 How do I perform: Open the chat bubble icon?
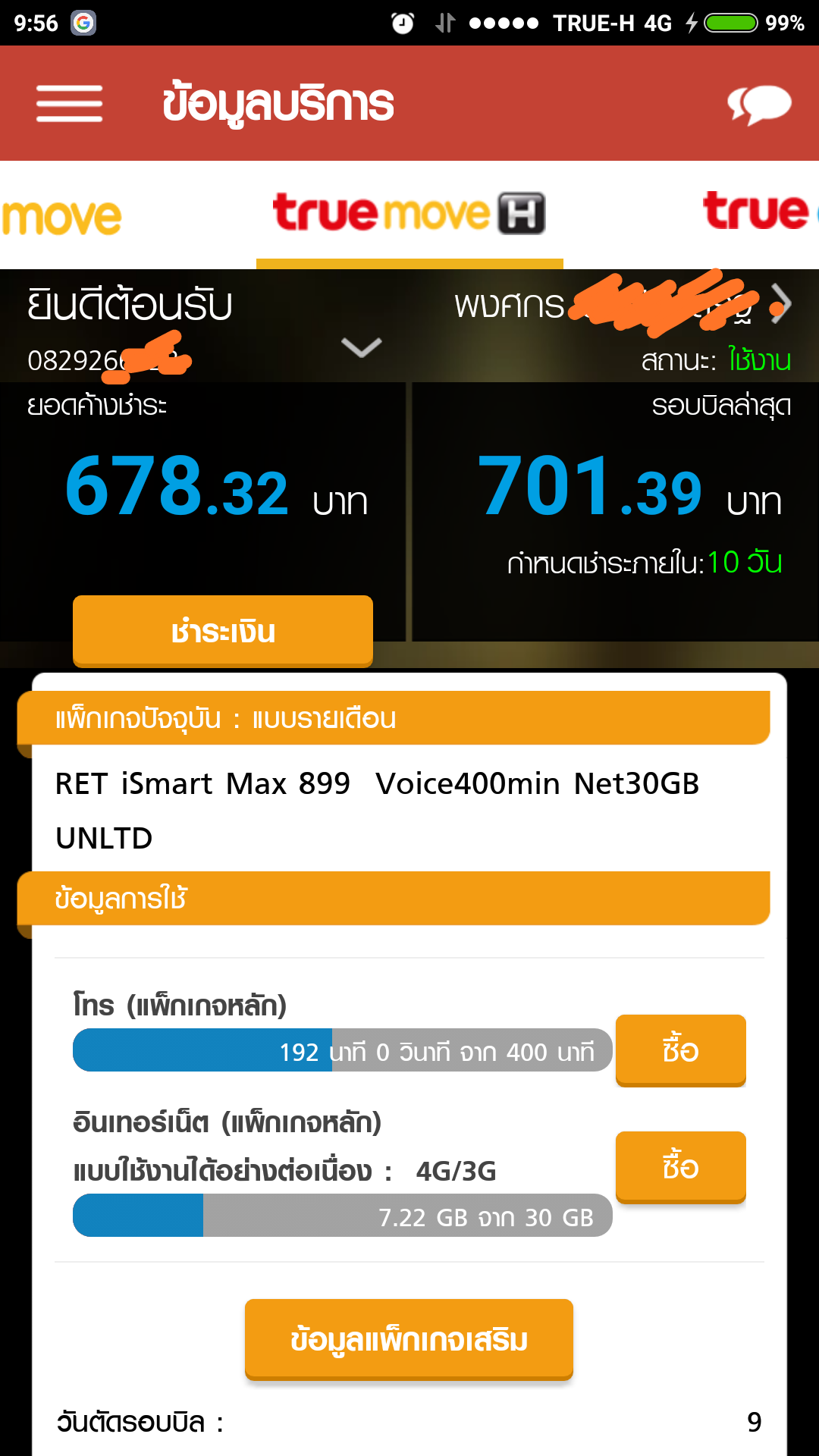click(759, 105)
